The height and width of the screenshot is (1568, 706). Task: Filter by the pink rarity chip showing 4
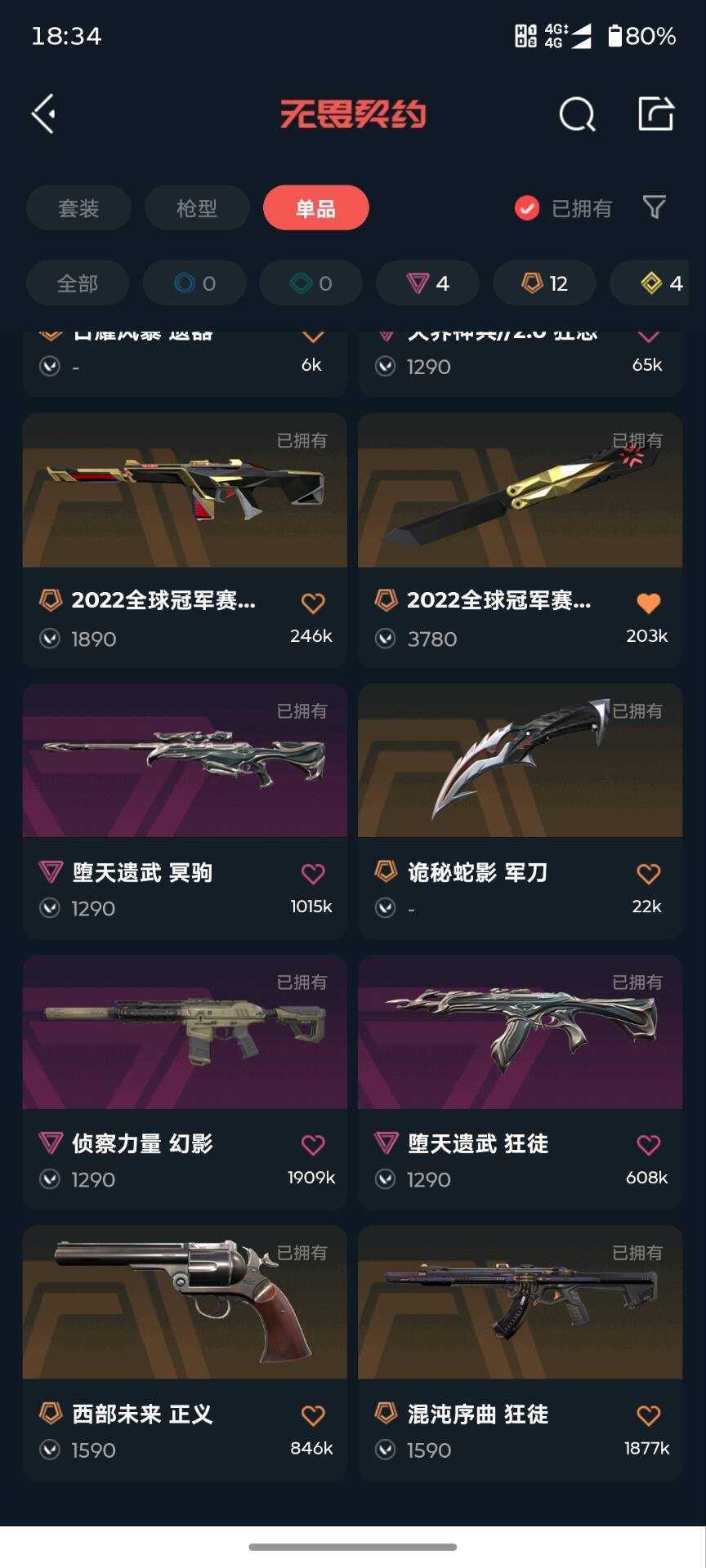click(x=427, y=283)
